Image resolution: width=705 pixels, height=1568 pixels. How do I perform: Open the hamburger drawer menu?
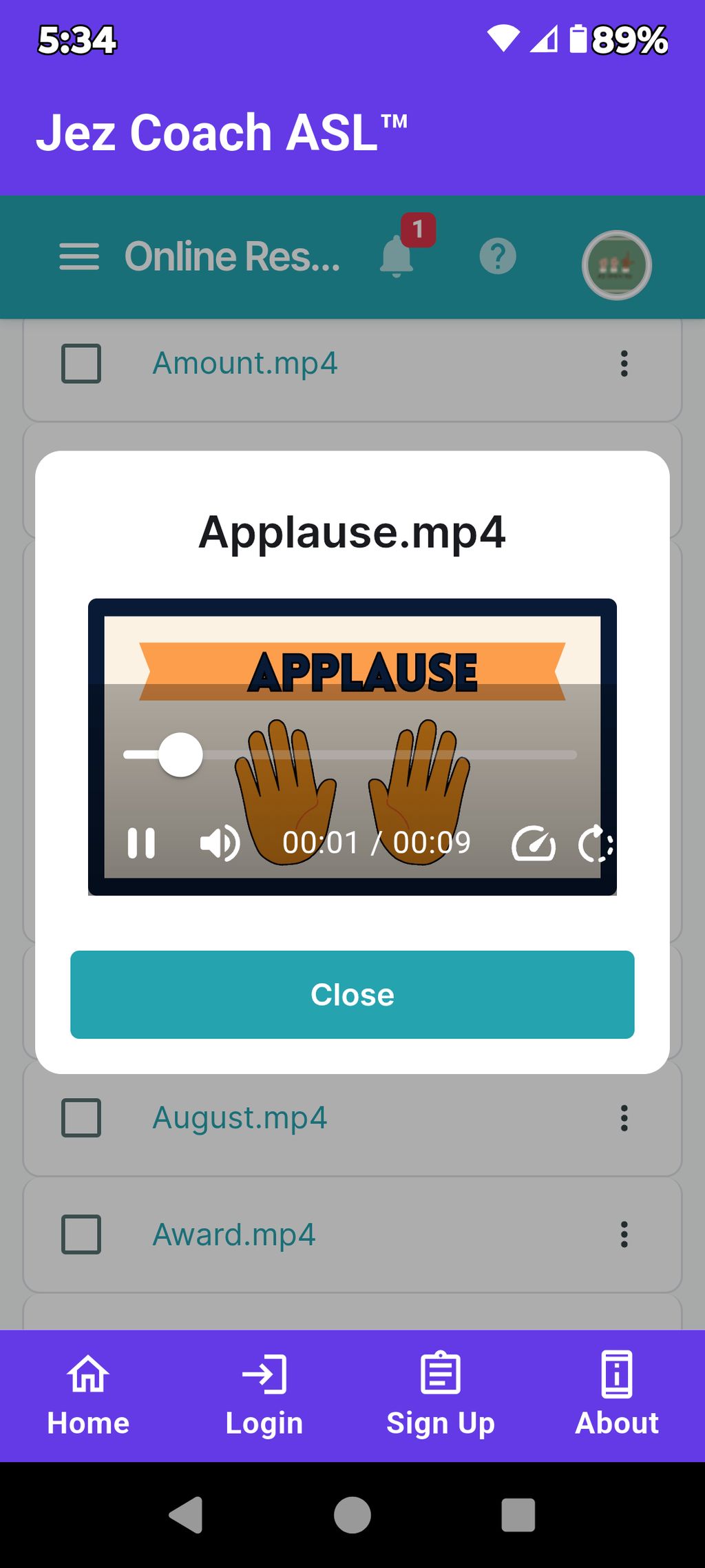[79, 257]
